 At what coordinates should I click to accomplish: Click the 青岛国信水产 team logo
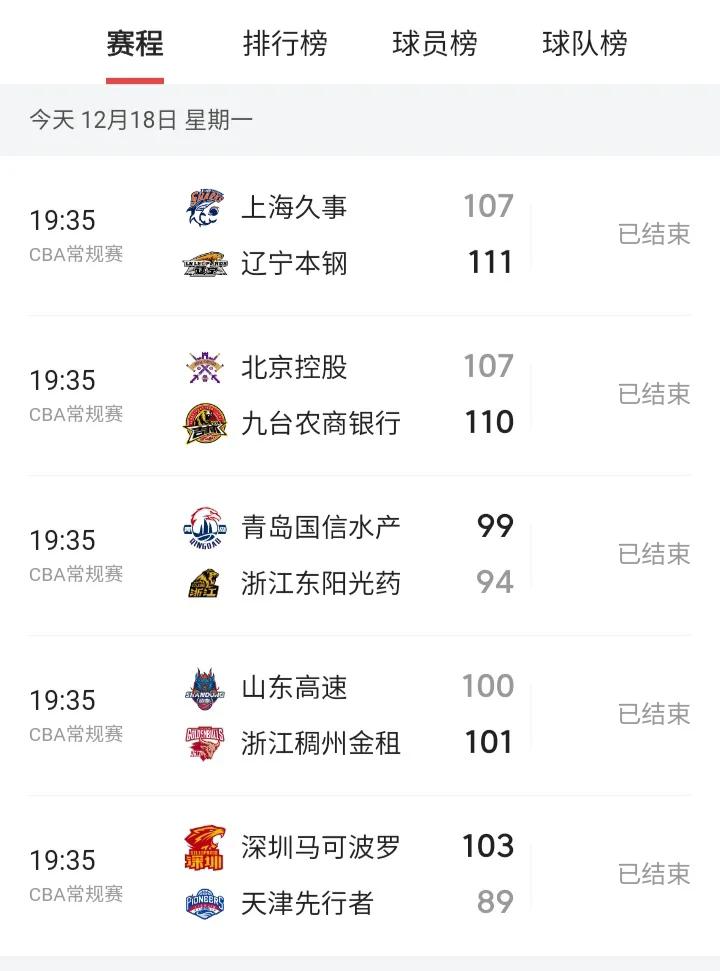click(204, 527)
